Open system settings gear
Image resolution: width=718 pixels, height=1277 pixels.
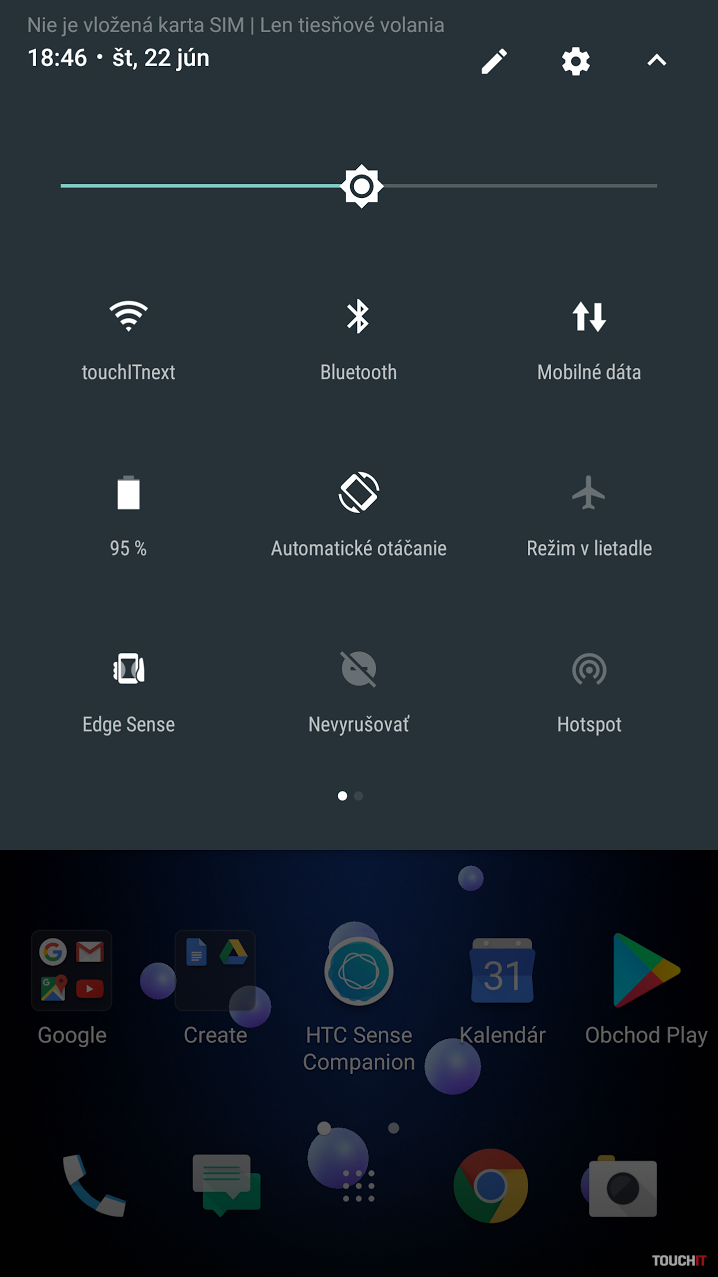pyautogui.click(x=575, y=62)
